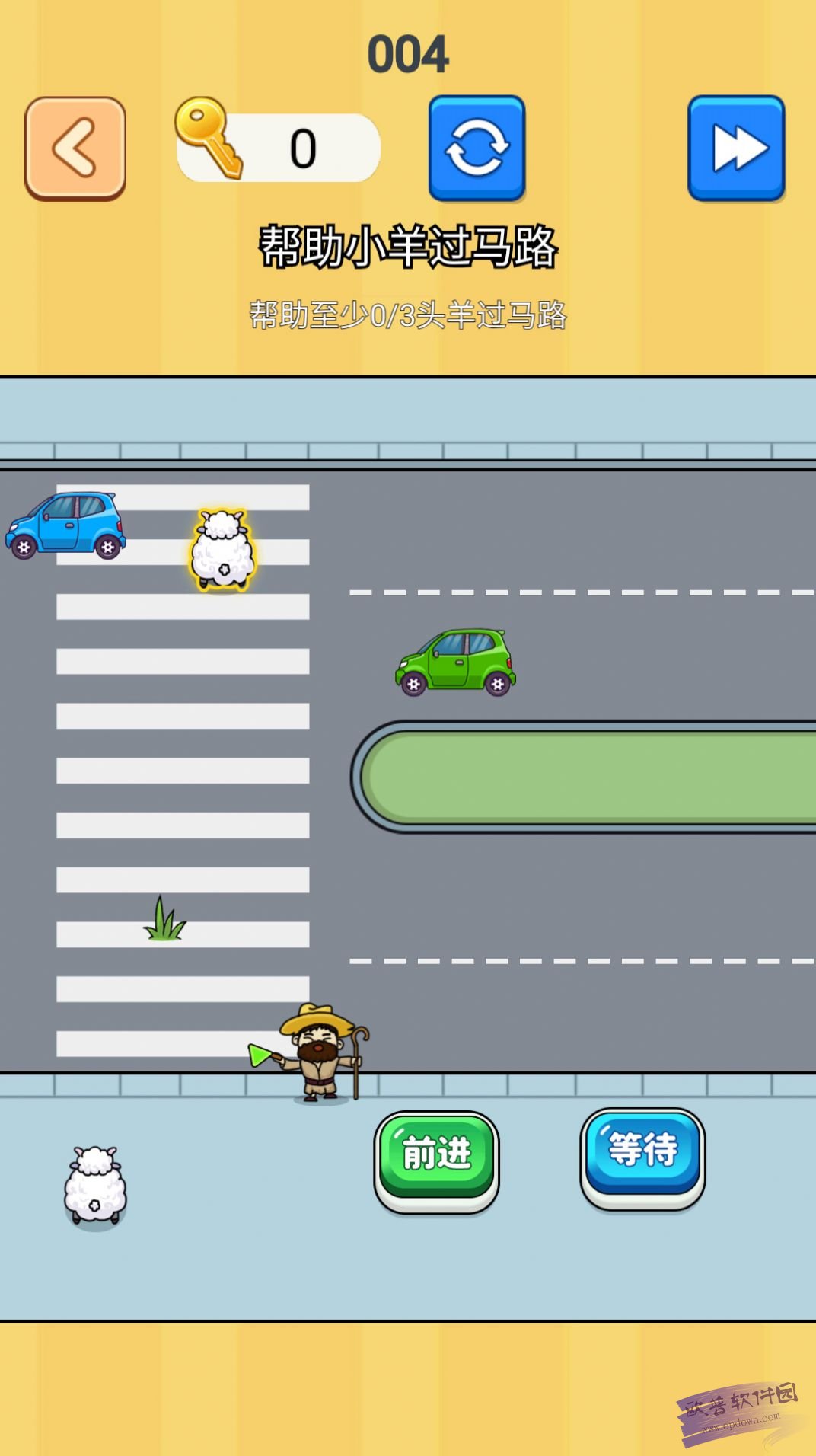
Task: Skip the level with the fast-forward button
Action: pyautogui.click(x=736, y=148)
